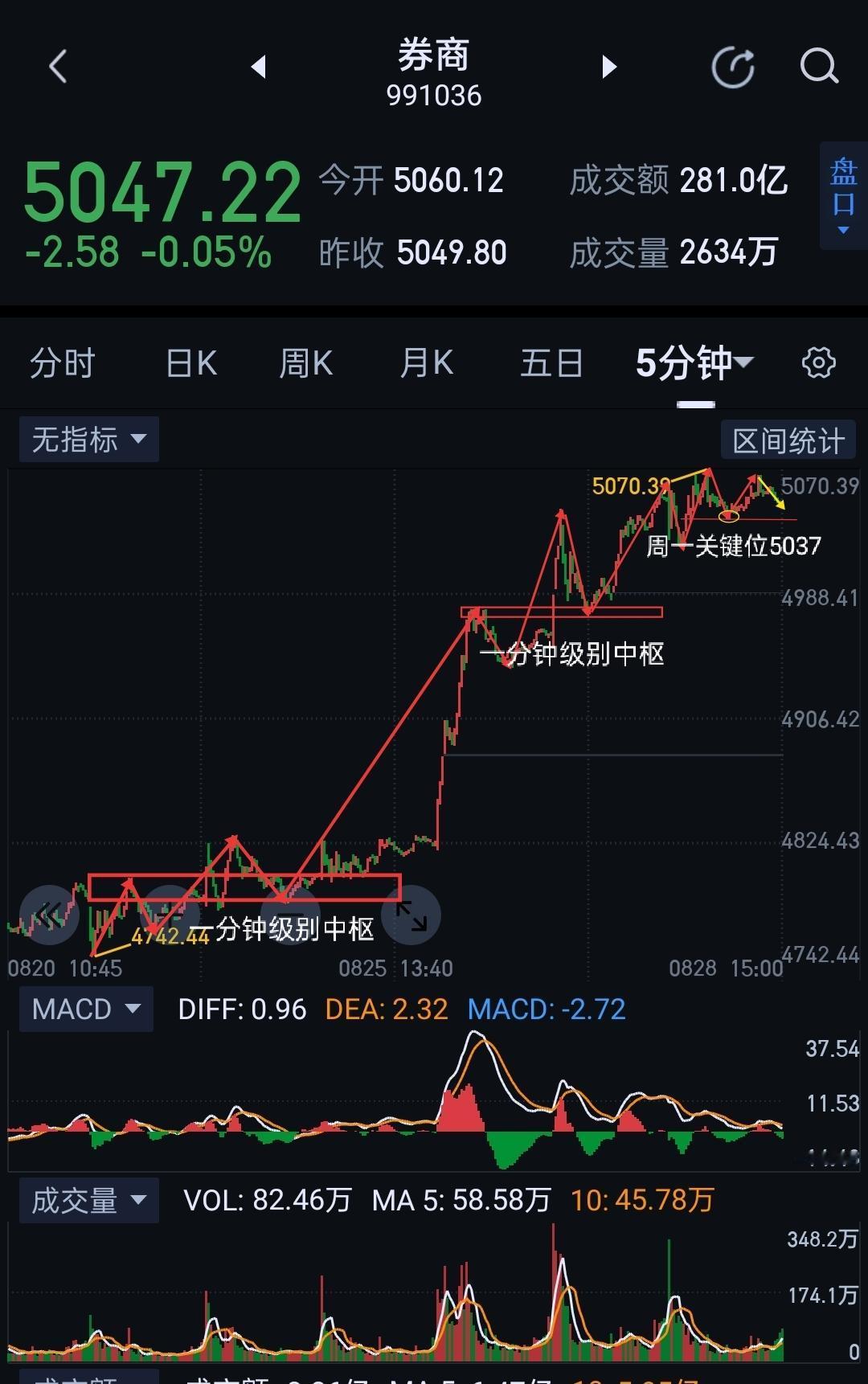
Task: Open the 无指标 indicator dropdown
Action: pos(88,440)
